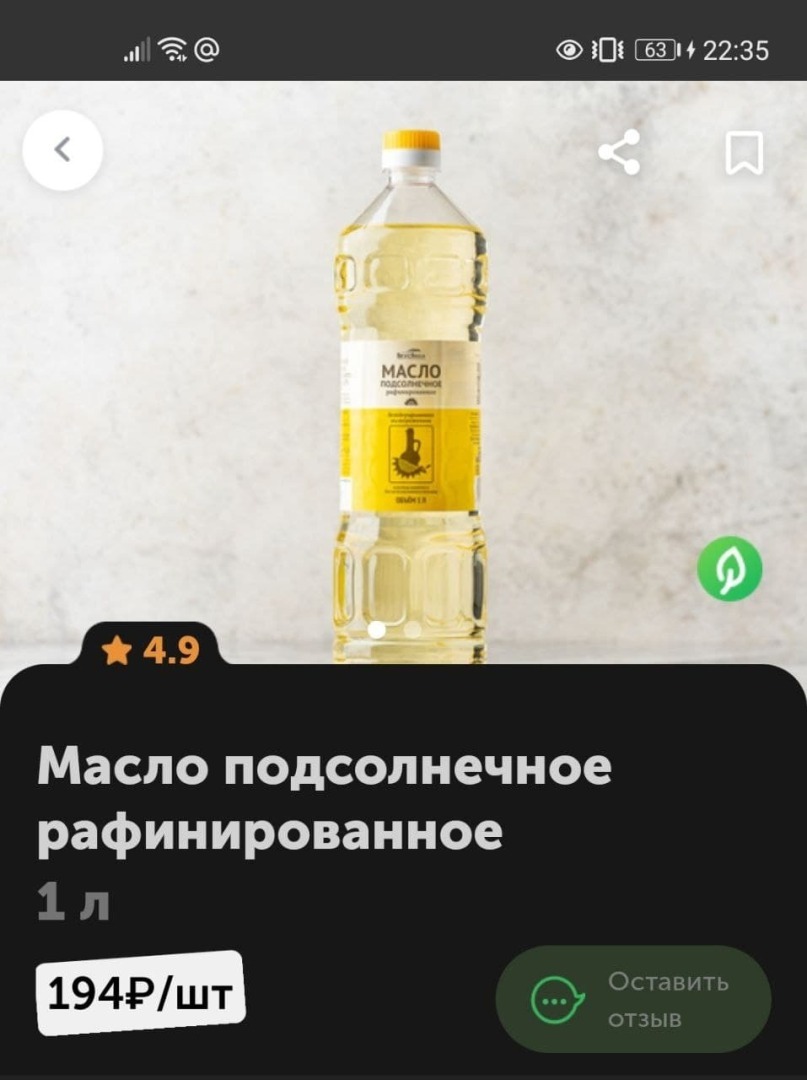Open the 4.9 star rating
807x1080 pixels.
[x=151, y=651]
